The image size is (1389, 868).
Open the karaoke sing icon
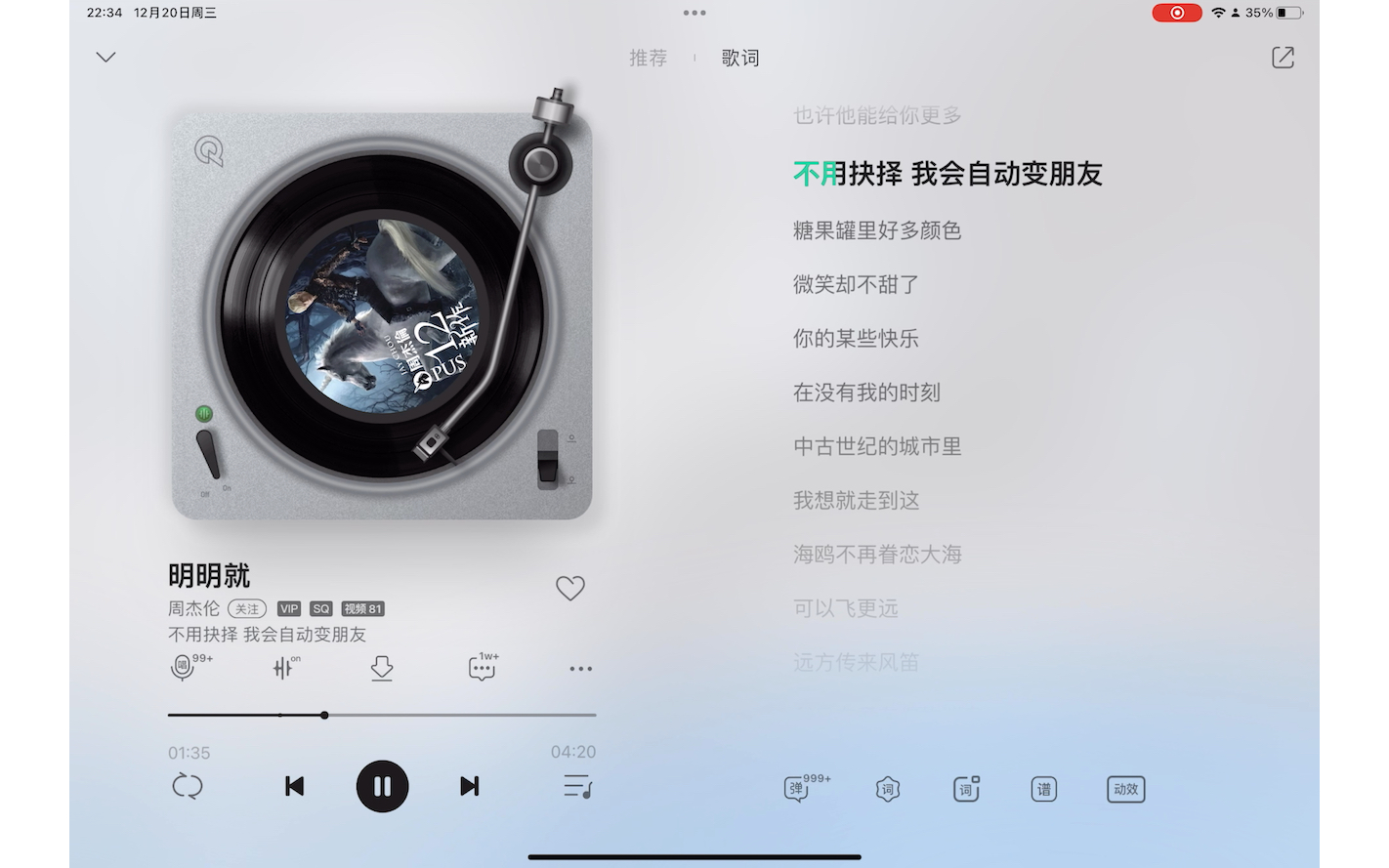coord(183,668)
